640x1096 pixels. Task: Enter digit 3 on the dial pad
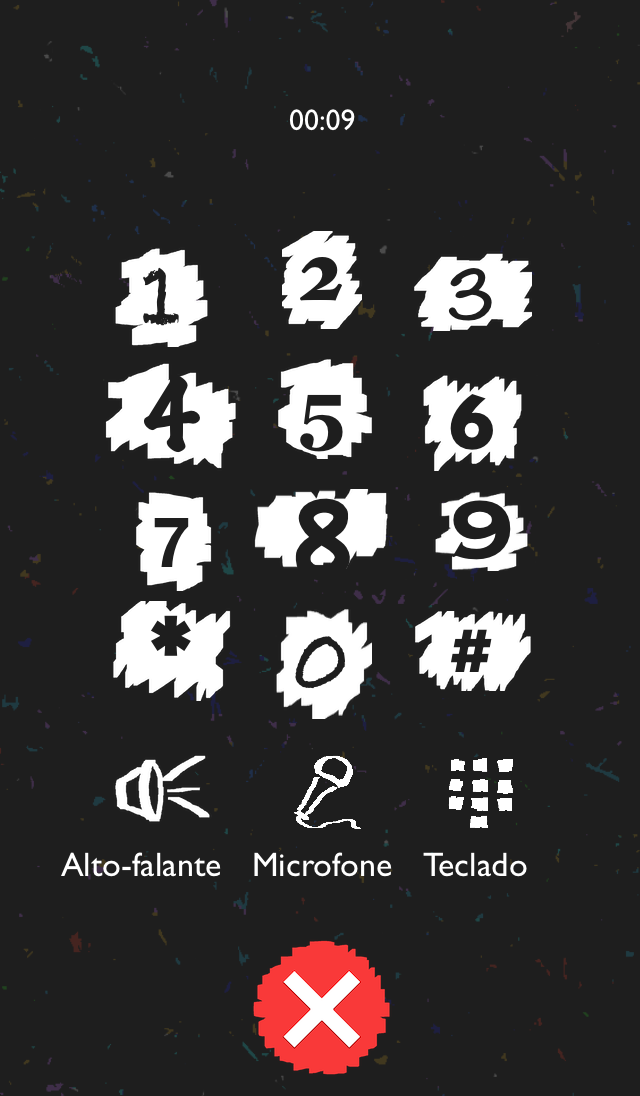tap(472, 295)
